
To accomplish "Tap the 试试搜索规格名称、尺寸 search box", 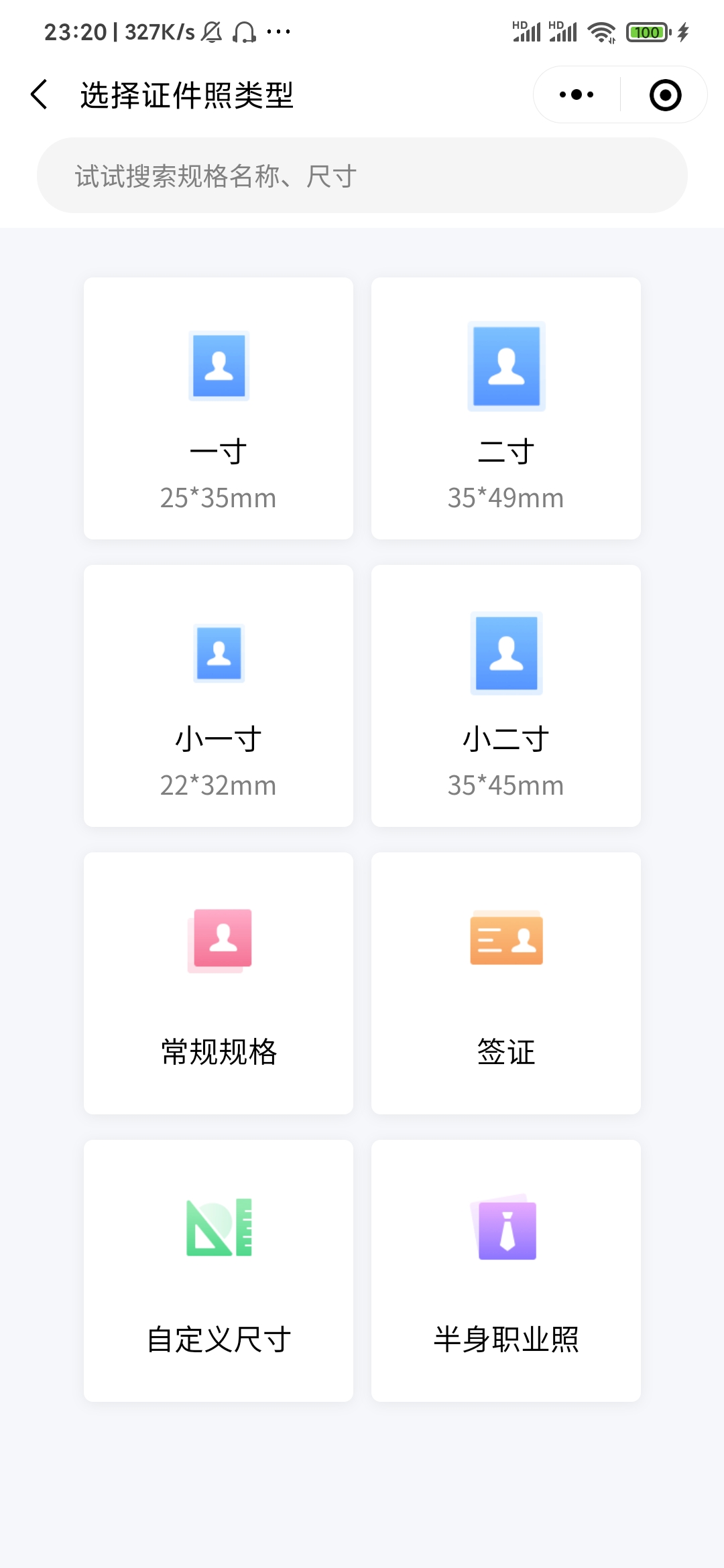I will point(362,176).
